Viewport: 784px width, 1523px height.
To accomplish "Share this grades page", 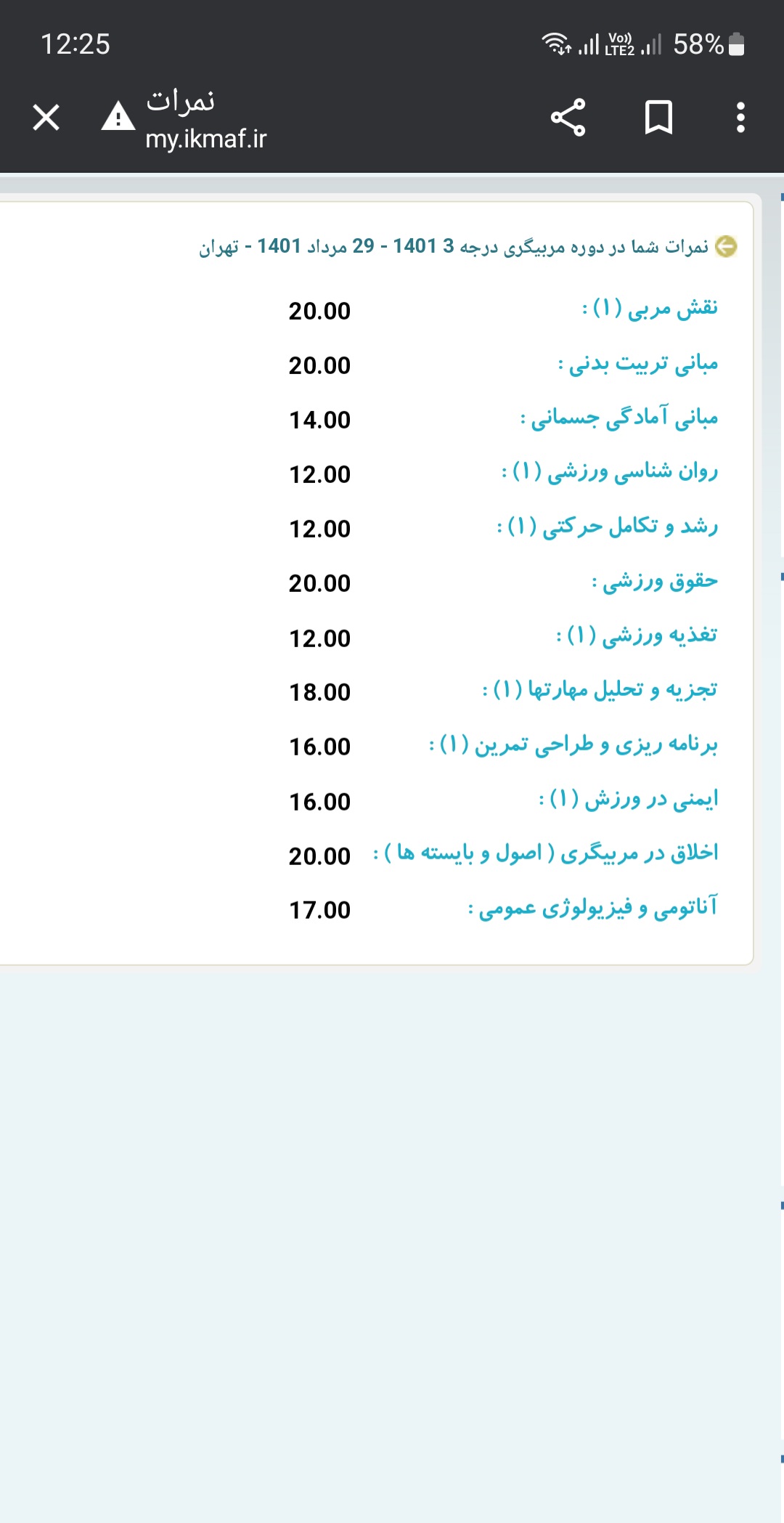I will tap(568, 117).
